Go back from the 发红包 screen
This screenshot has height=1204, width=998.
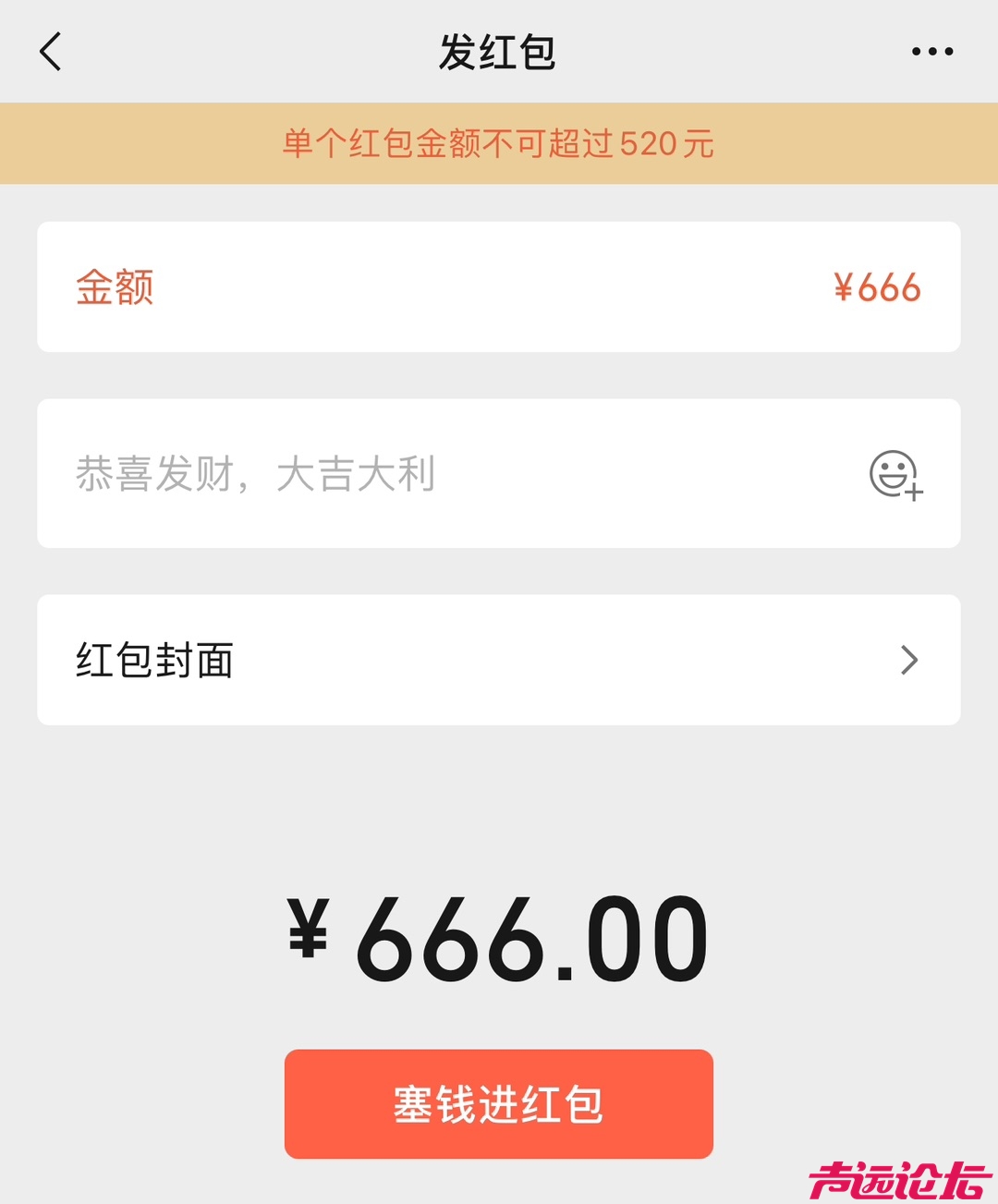coord(51,52)
